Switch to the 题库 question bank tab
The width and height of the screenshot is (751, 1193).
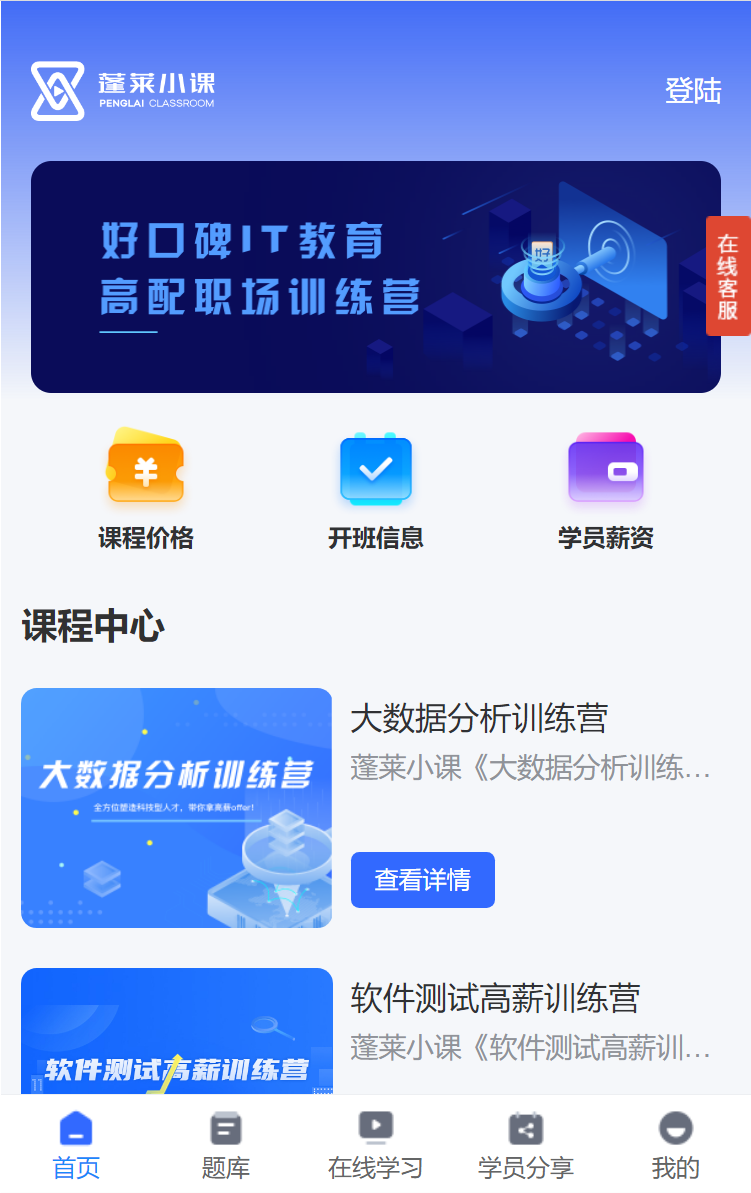(226, 1145)
